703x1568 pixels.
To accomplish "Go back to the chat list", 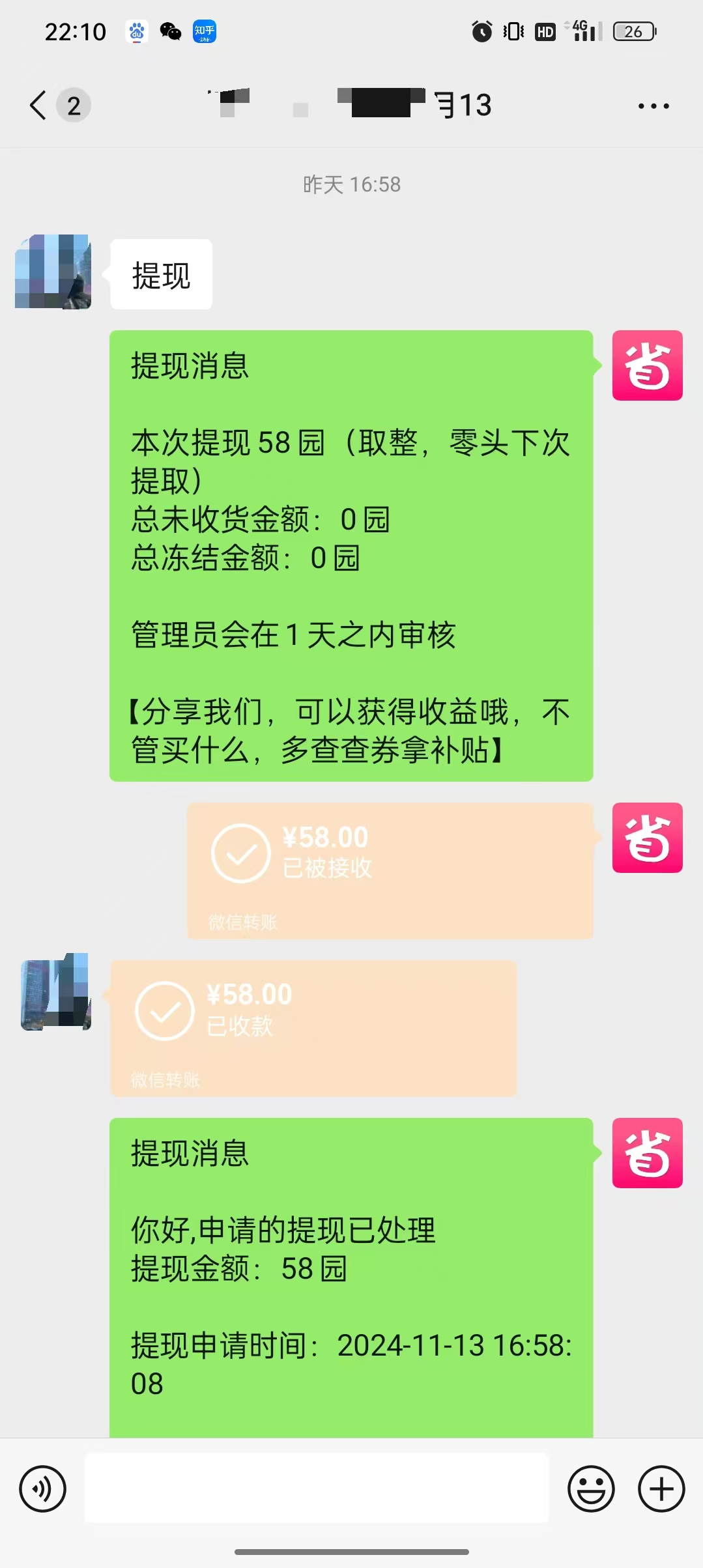I will 39,106.
